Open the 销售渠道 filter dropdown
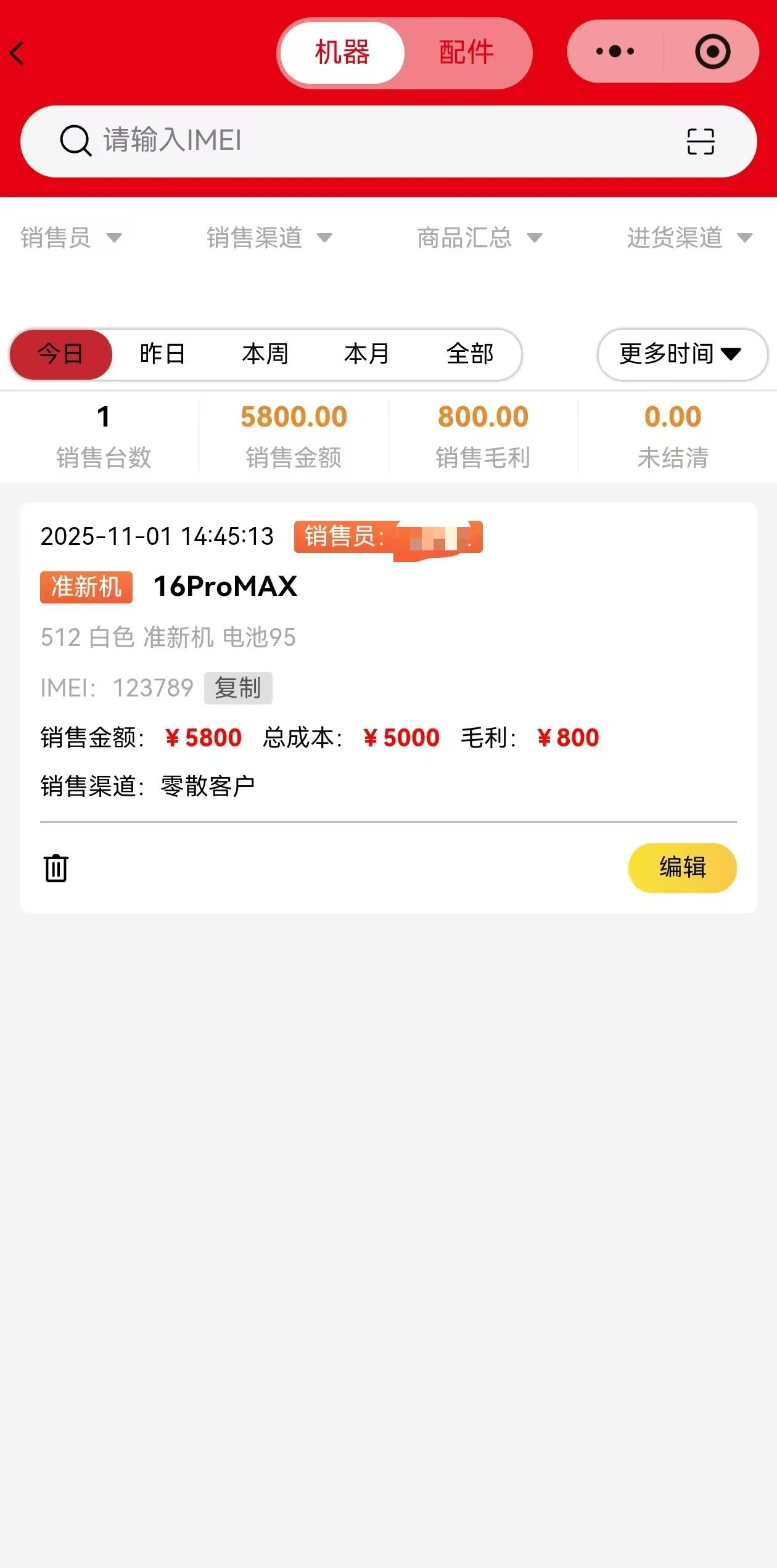This screenshot has height=1568, width=777. pyautogui.click(x=268, y=238)
